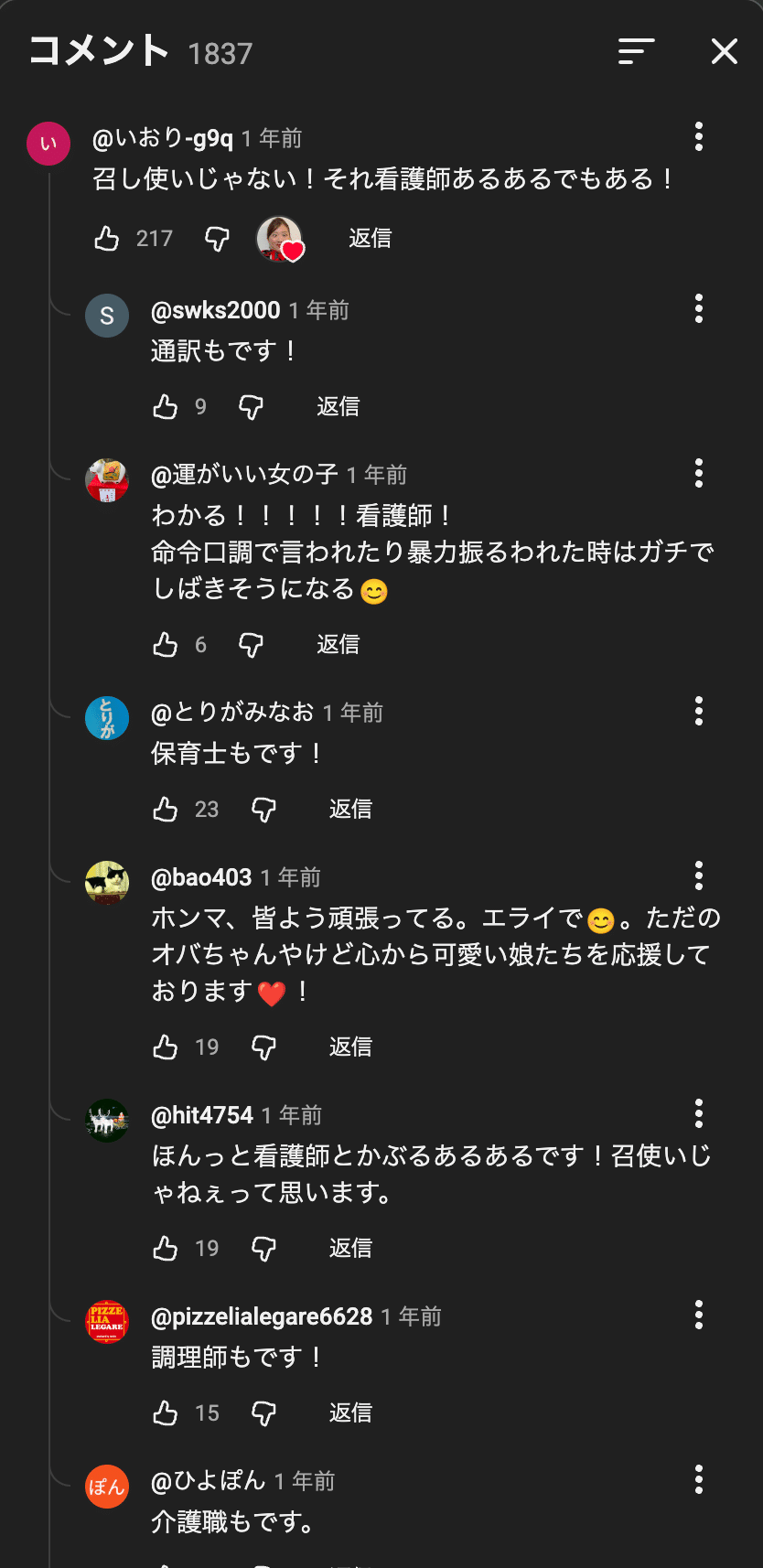Like @とりがみなお's 保育士 comment
Image resolution: width=763 pixels, height=1568 pixels.
click(x=166, y=809)
